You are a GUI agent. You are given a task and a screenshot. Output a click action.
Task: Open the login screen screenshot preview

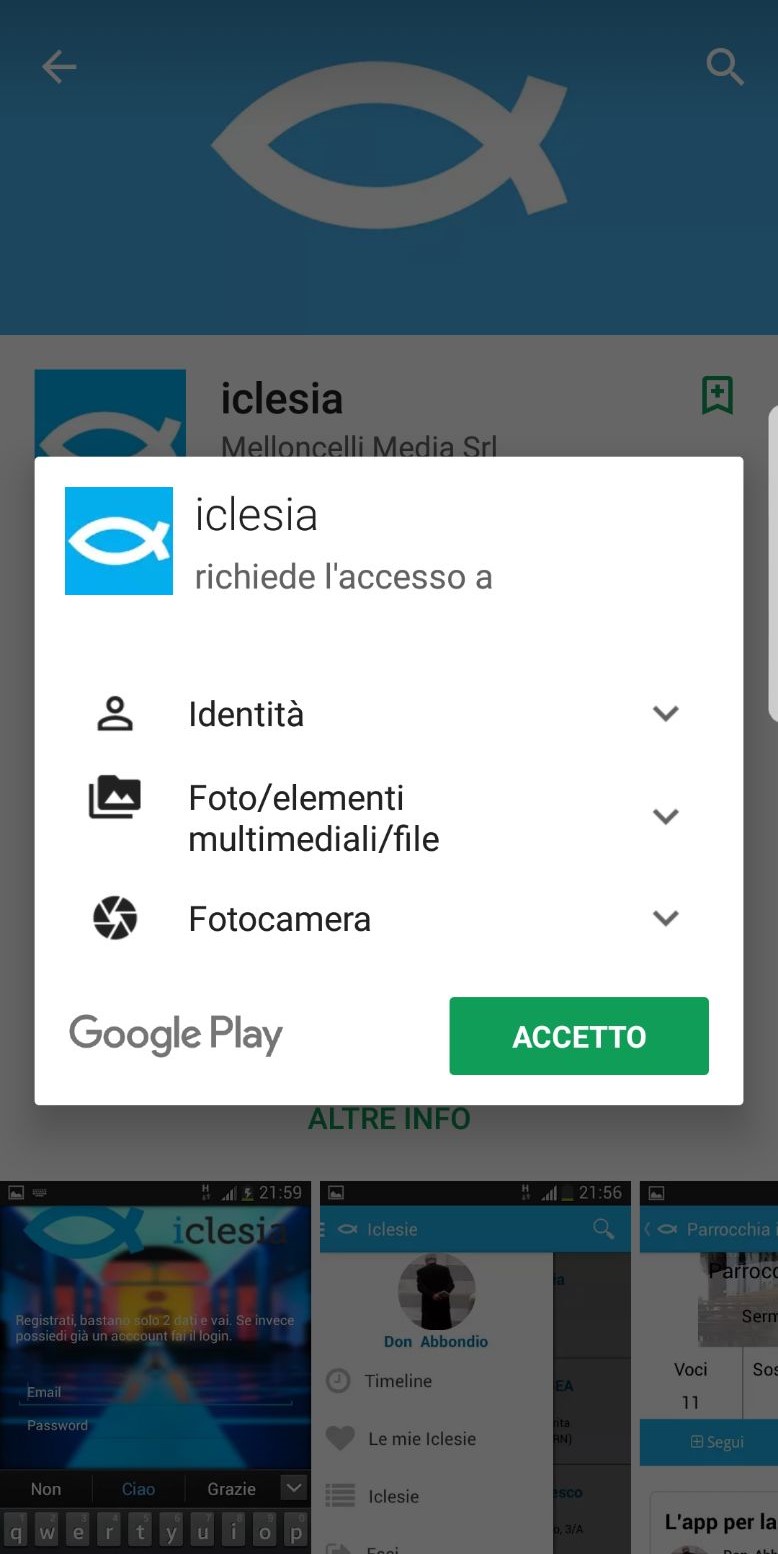(x=156, y=1367)
